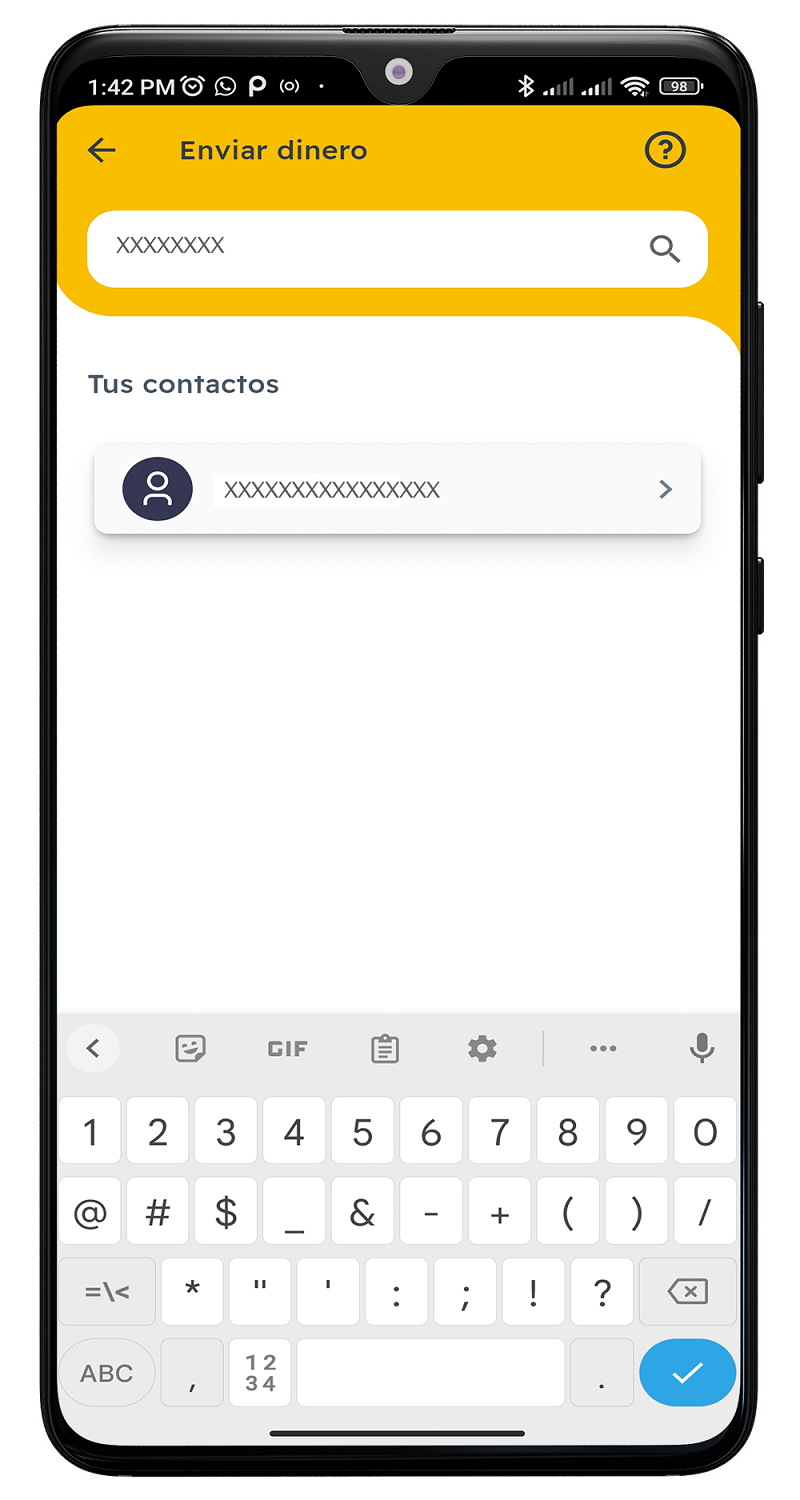Screen dimensions: 800x1500
Task: Show more keyboard options (three dots)
Action: coord(603,1048)
